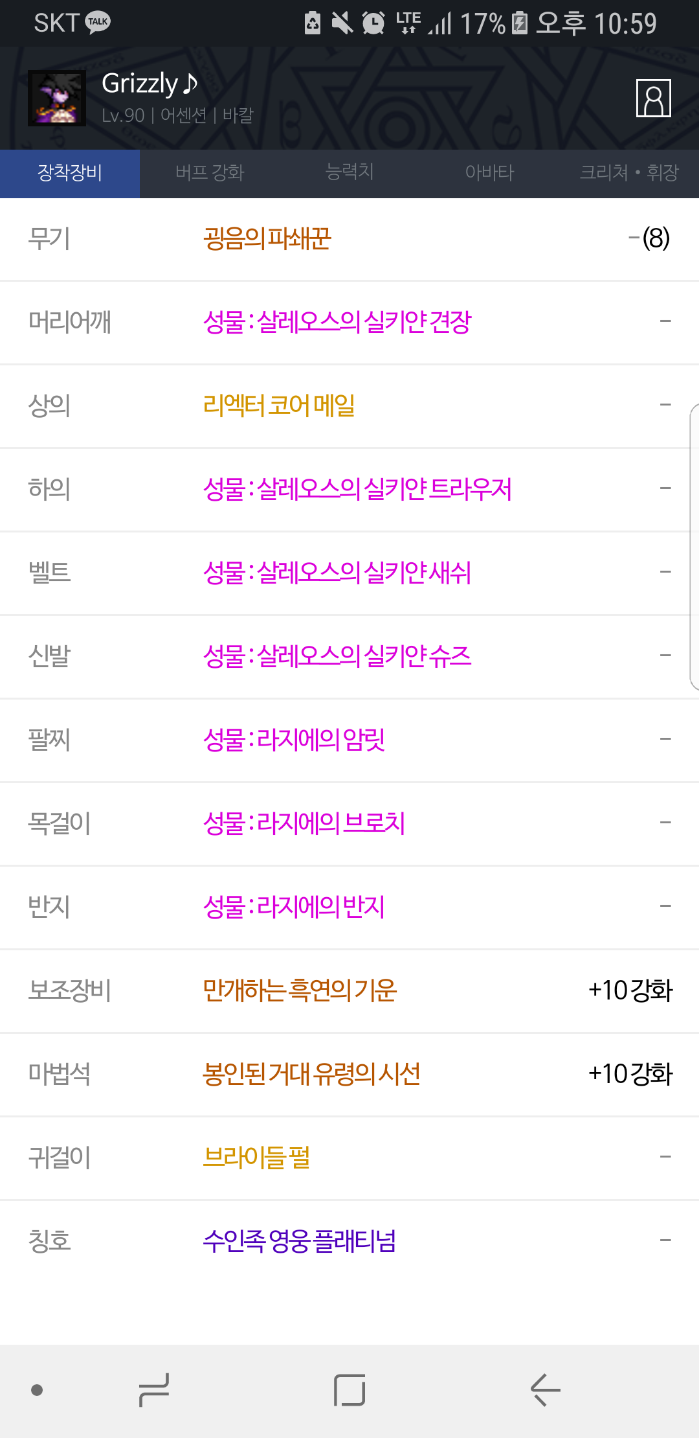
Task: Open the 아바타 tab
Action: (489, 173)
